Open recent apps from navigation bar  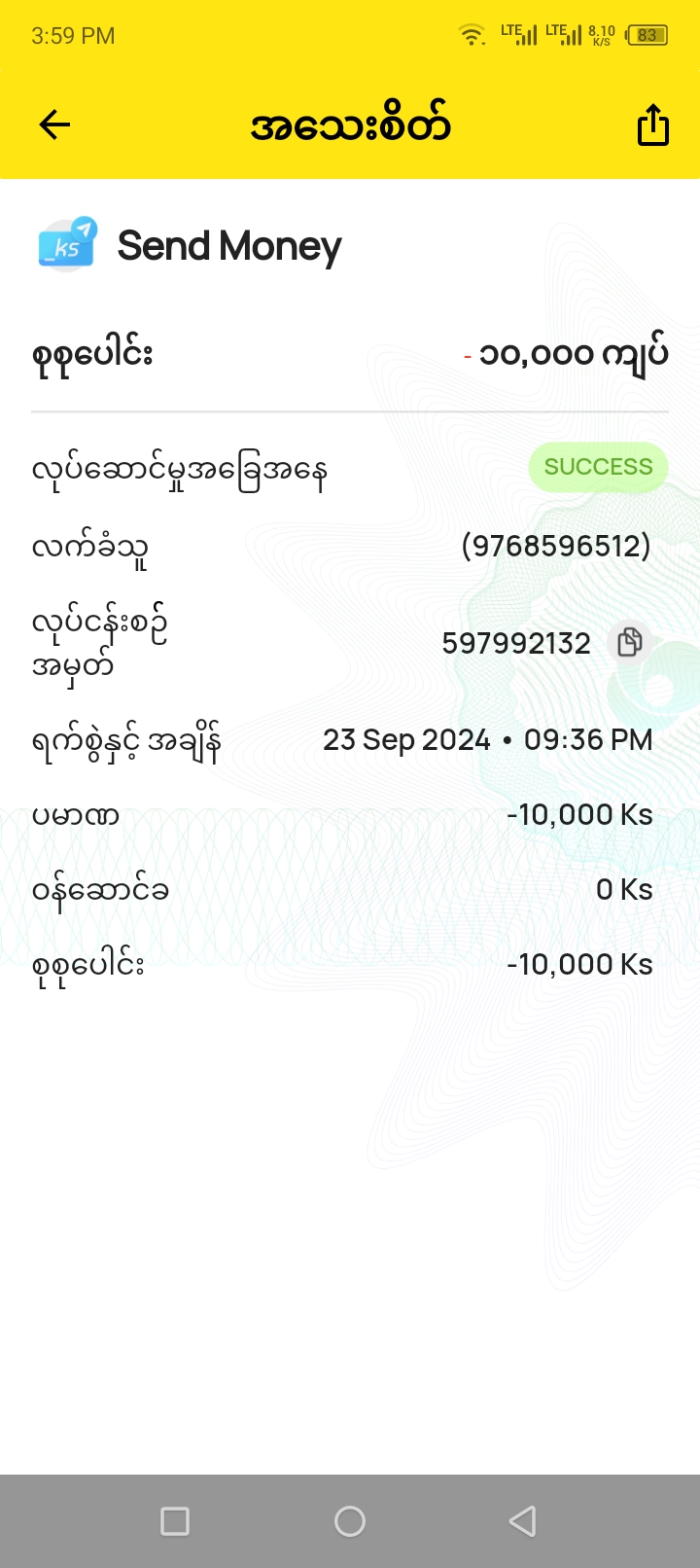click(x=175, y=1521)
